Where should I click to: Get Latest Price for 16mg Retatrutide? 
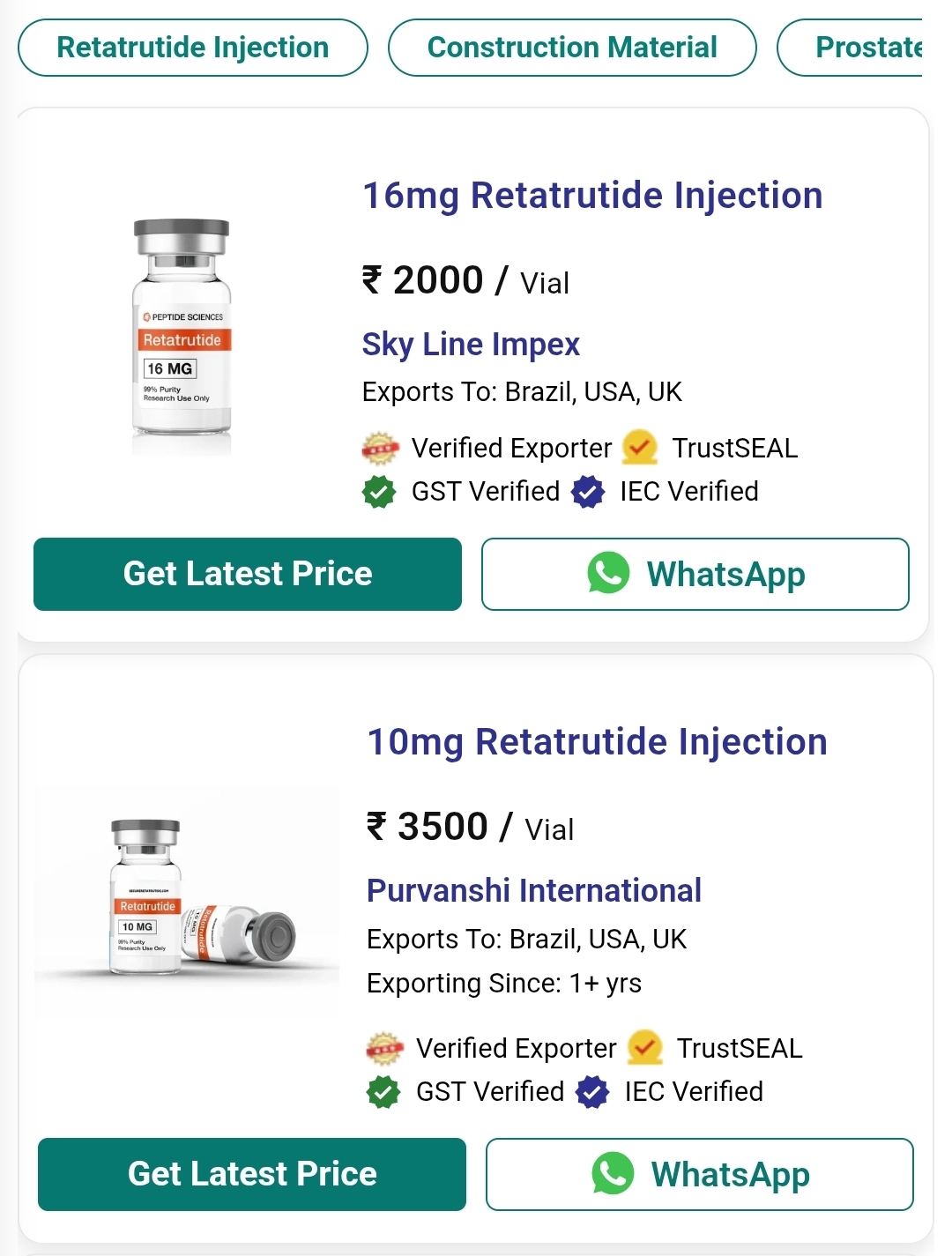click(248, 574)
